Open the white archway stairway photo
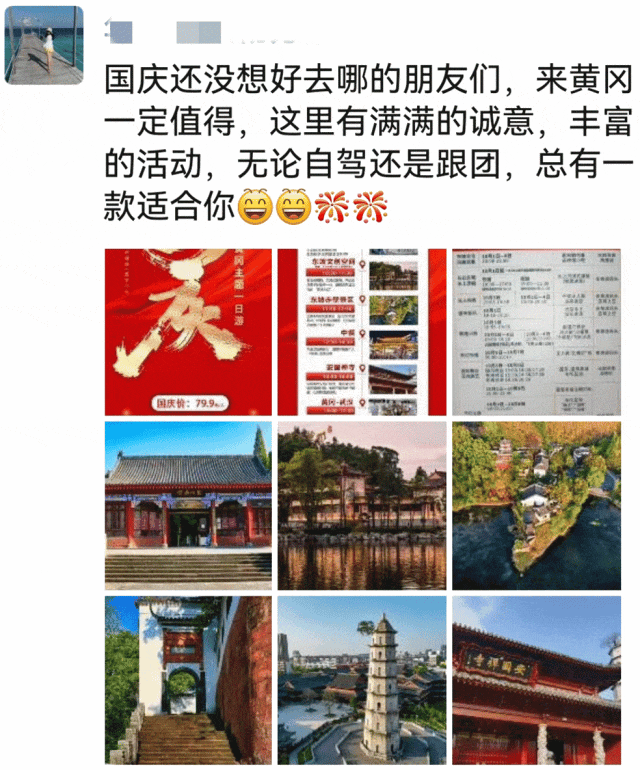This screenshot has width=640, height=770. pos(188,680)
